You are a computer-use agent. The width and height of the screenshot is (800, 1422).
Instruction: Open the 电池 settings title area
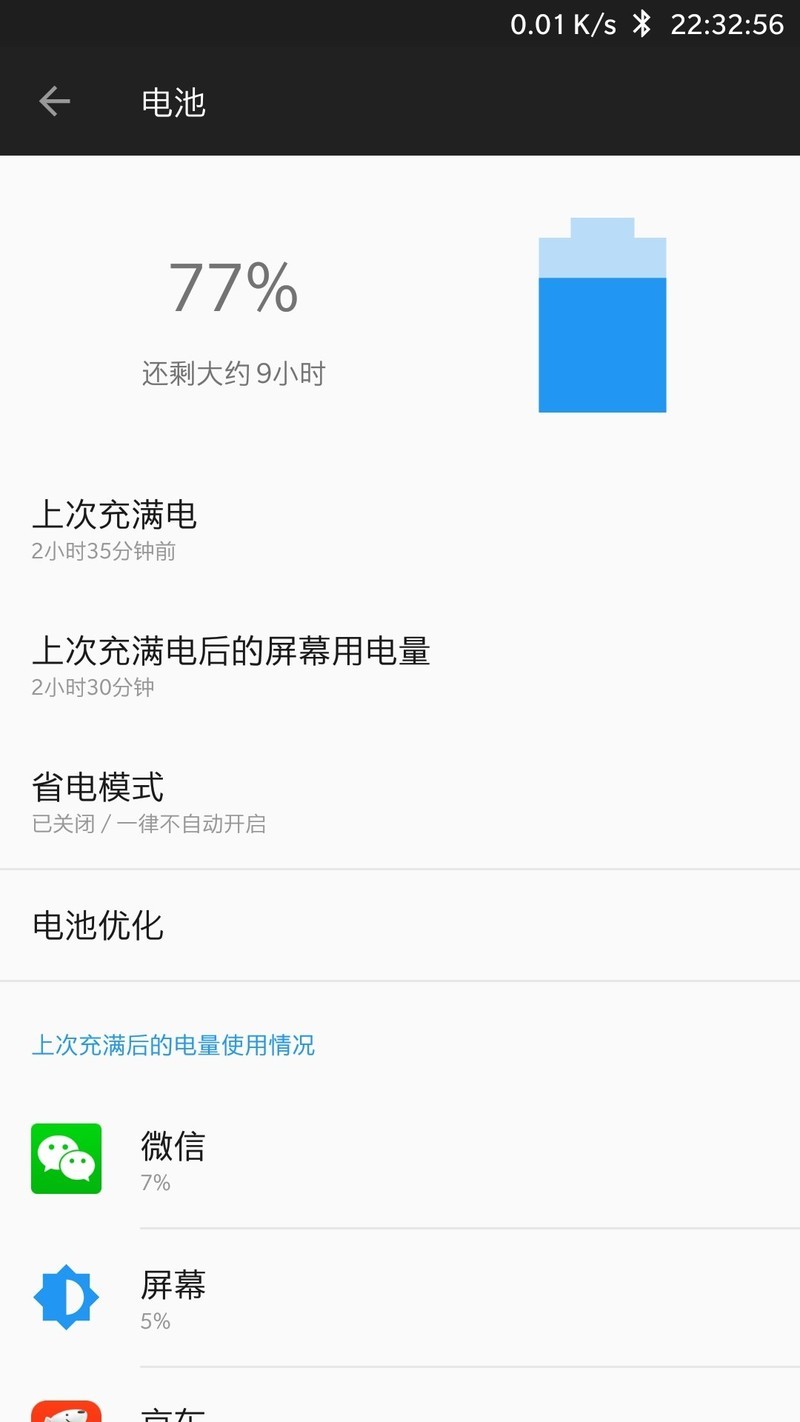click(x=174, y=101)
